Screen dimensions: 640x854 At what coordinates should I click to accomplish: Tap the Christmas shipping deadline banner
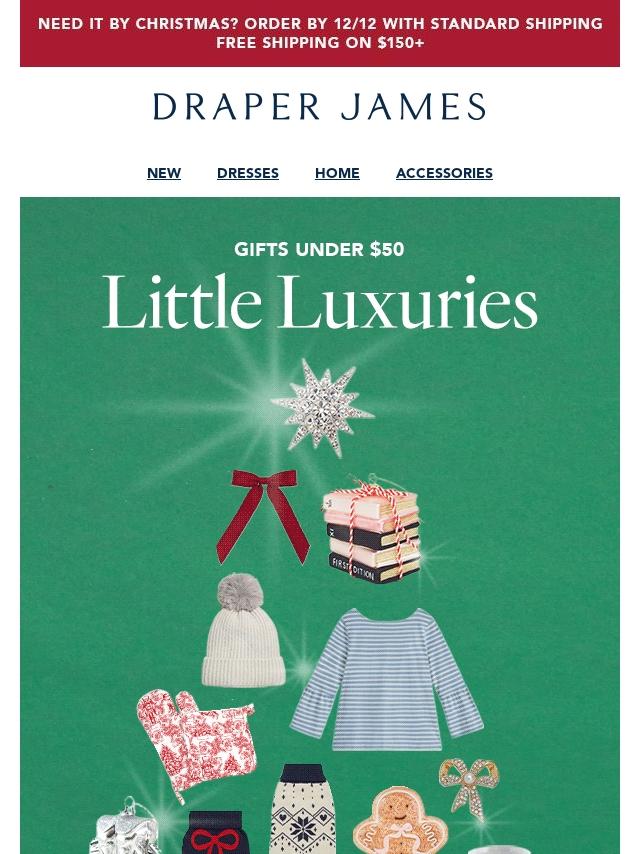pyautogui.click(x=320, y=33)
